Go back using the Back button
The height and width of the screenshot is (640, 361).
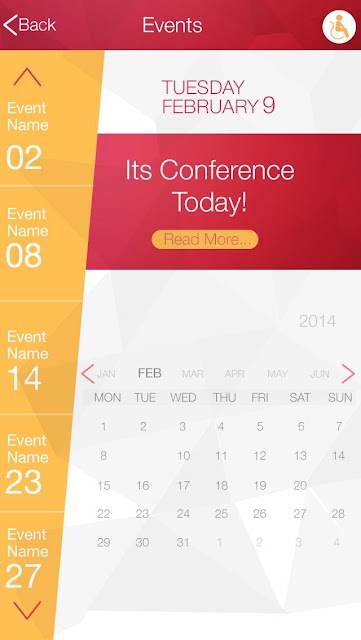pos(29,25)
